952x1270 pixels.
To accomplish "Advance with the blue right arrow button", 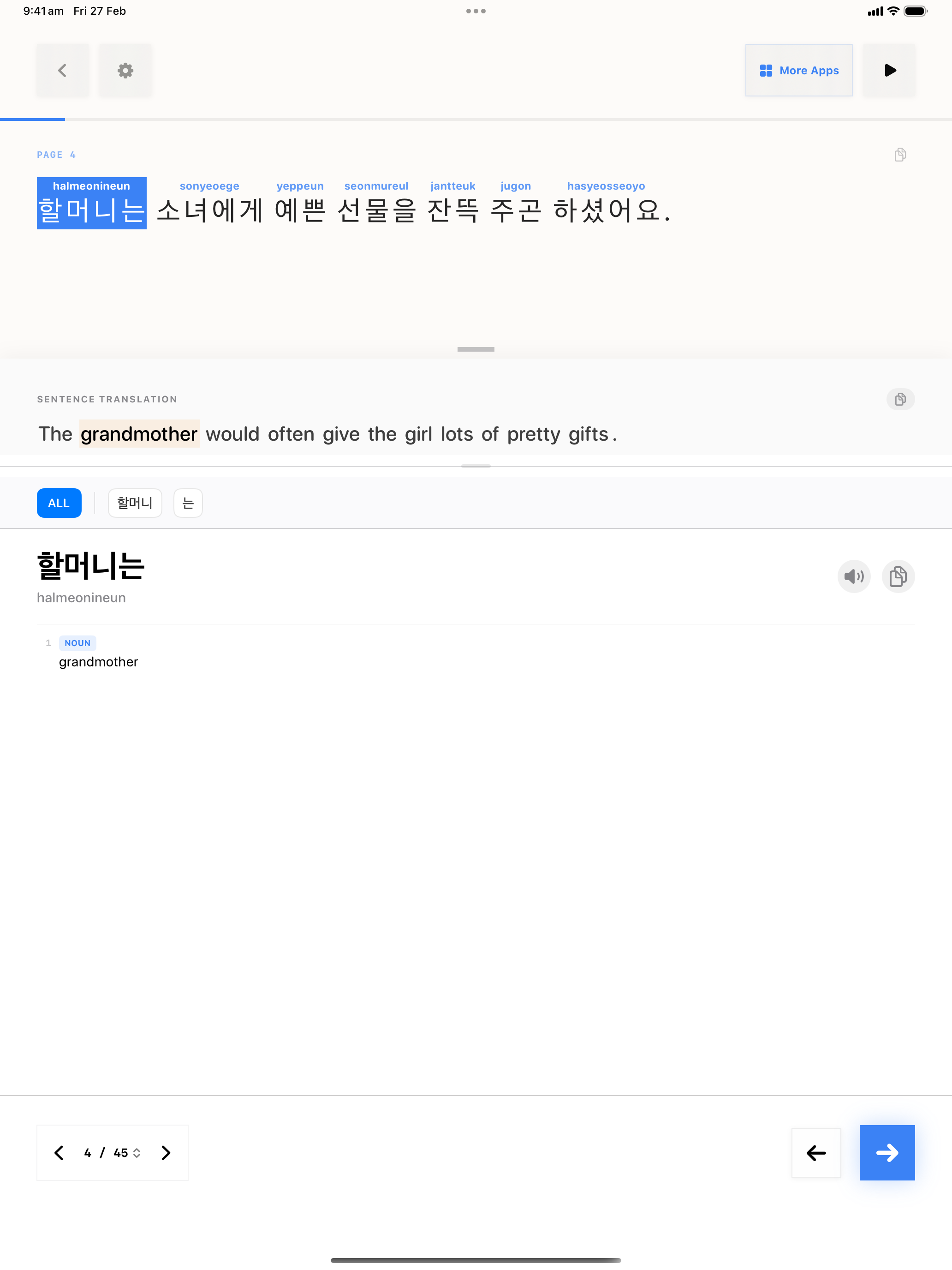I will [x=887, y=1152].
